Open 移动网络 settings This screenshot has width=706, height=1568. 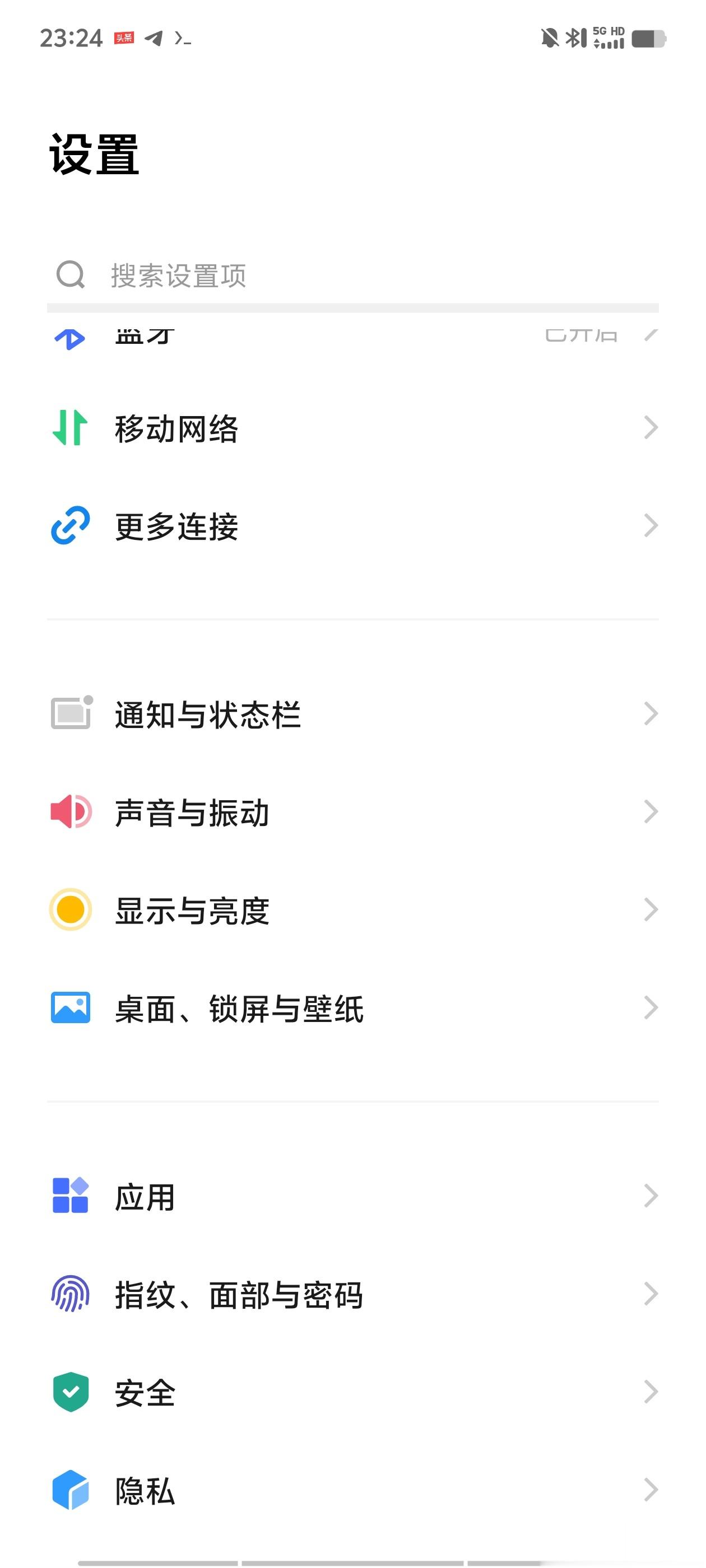(x=352, y=428)
